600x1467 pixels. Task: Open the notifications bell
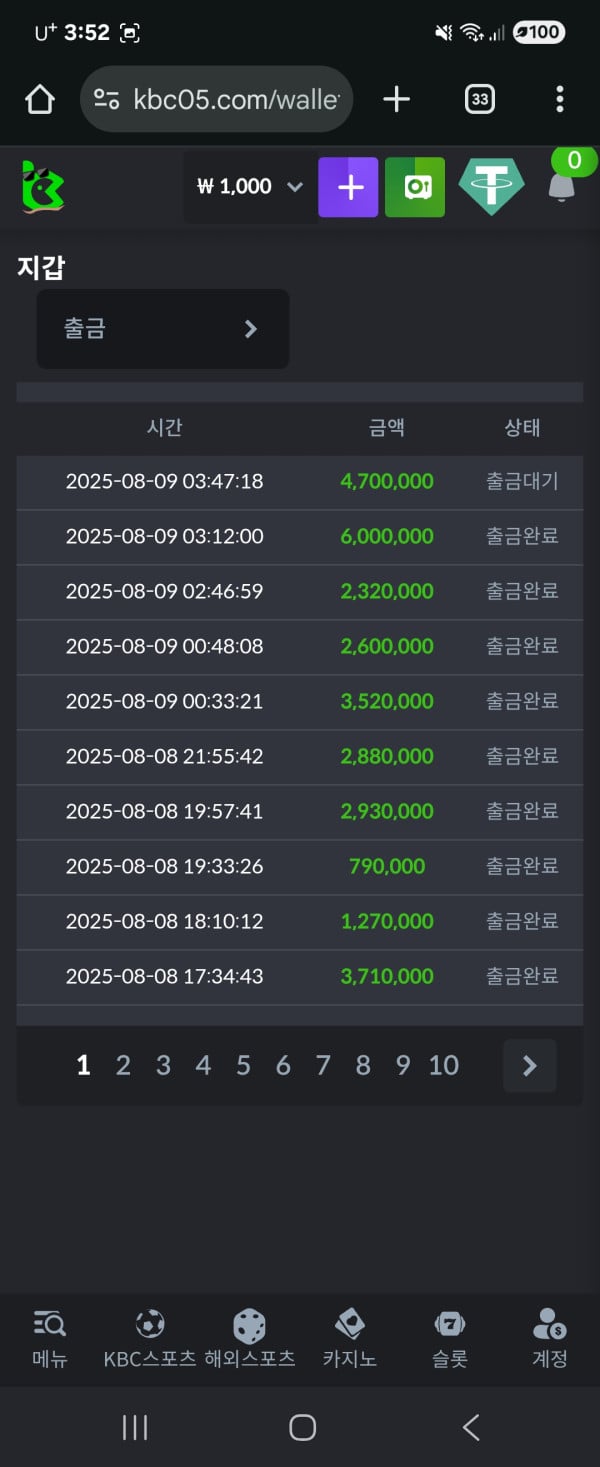[562, 187]
